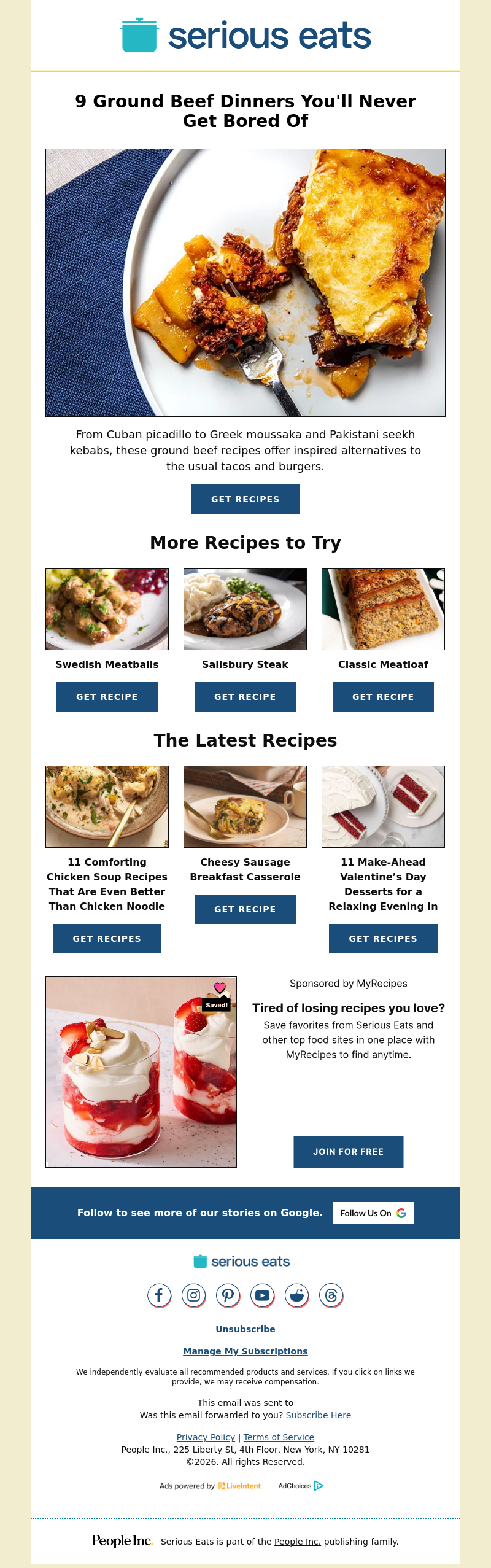Get the Cheesy Sausage Breakfast Casserole recipe
Image resolution: width=491 pixels, height=1568 pixels.
tap(245, 909)
